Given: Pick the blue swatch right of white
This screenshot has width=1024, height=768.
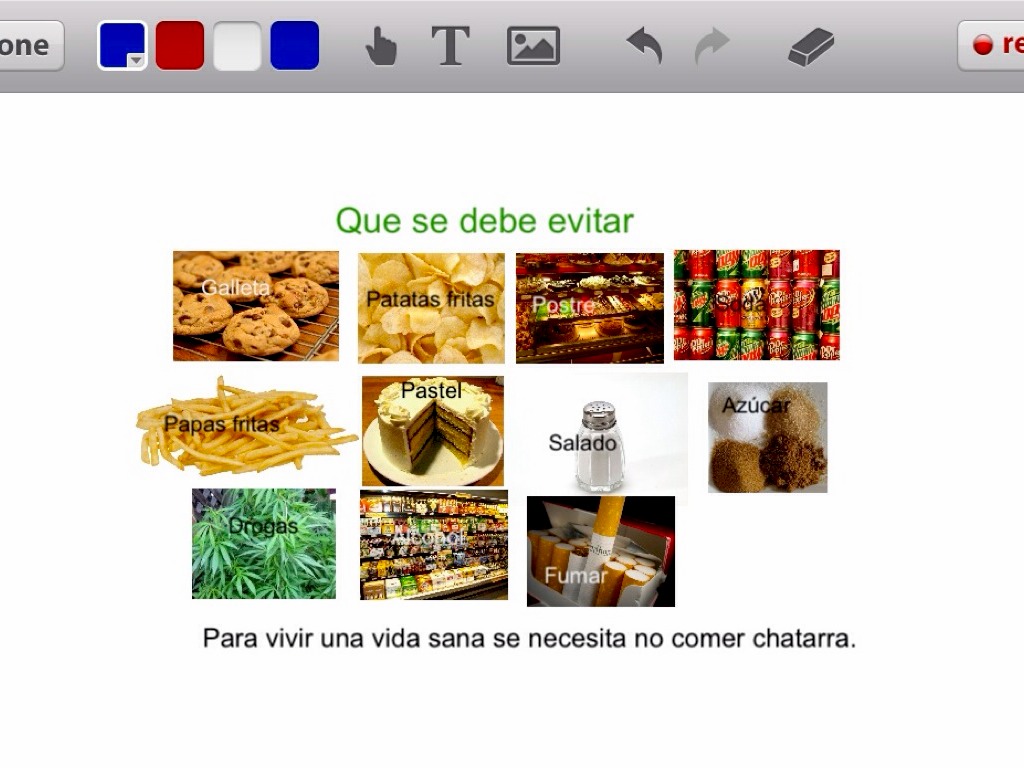Looking at the screenshot, I should [x=295, y=46].
